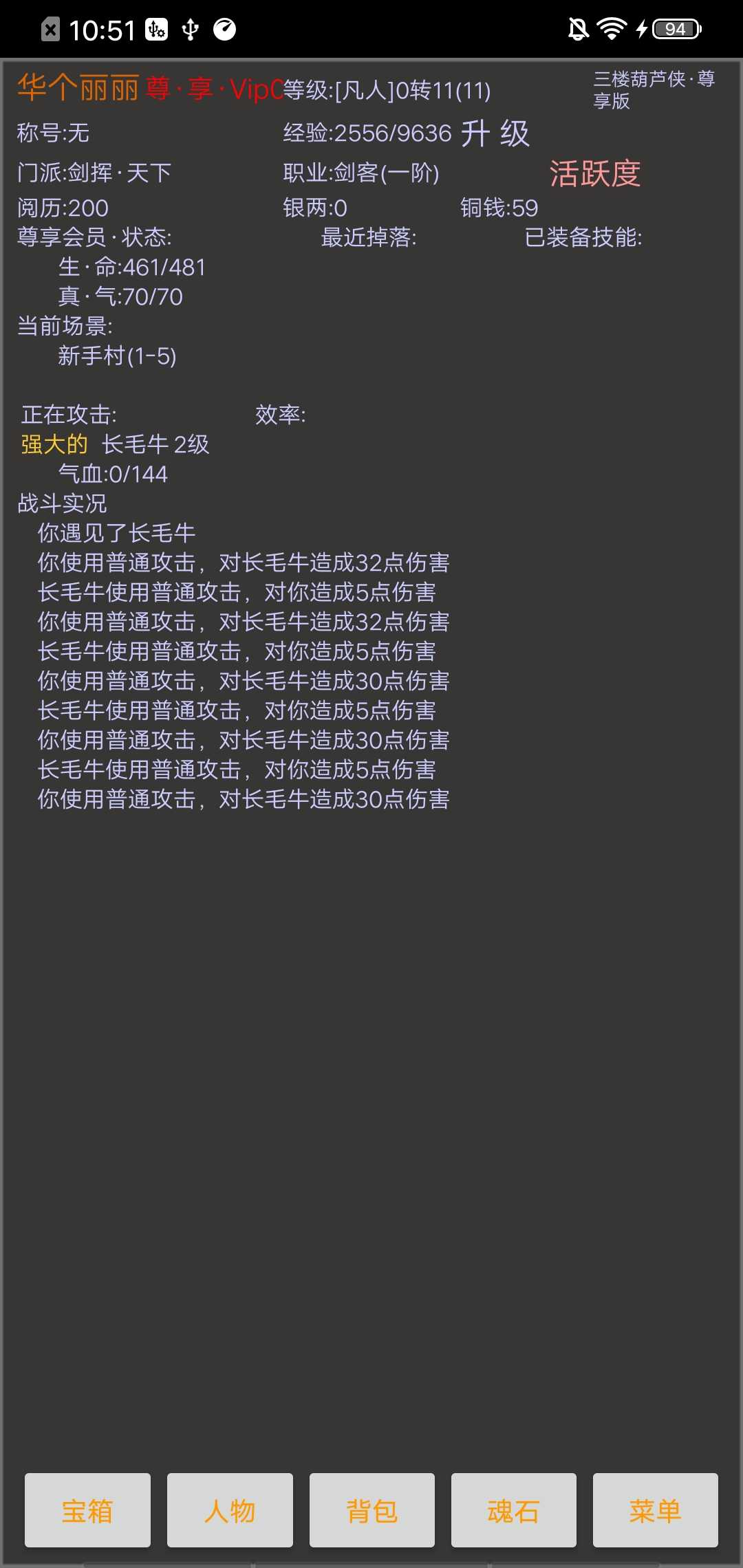Click the player name 华个丽丽
Screen dimensions: 743x1568
coord(76,88)
